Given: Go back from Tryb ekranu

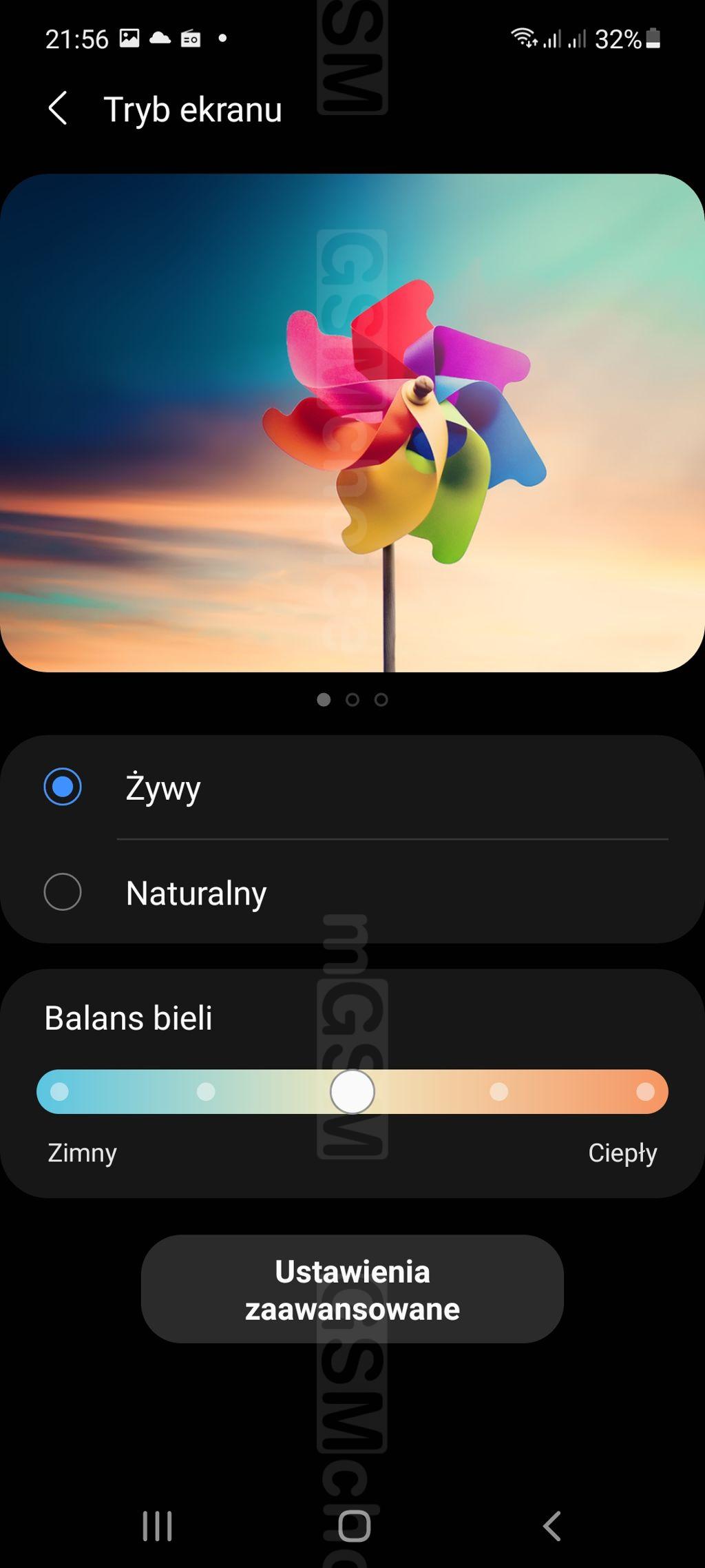Looking at the screenshot, I should click(x=58, y=109).
